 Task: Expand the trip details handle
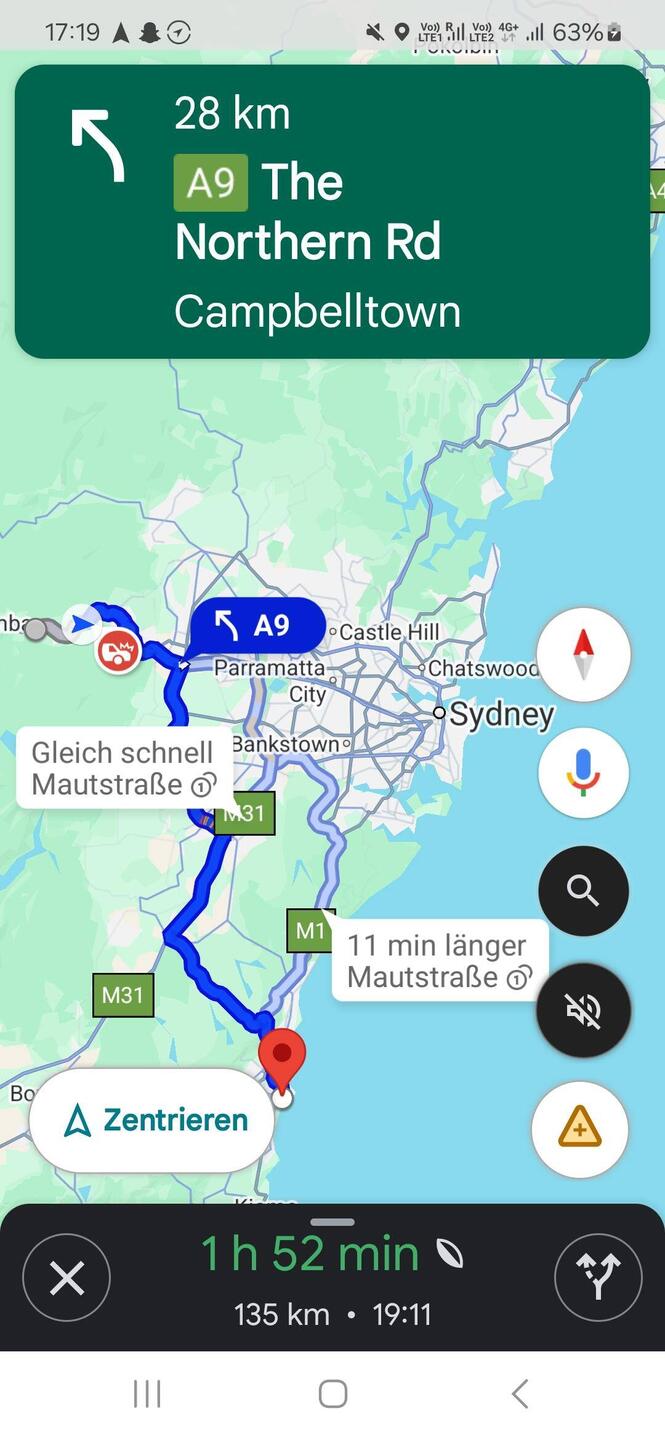point(332,1222)
